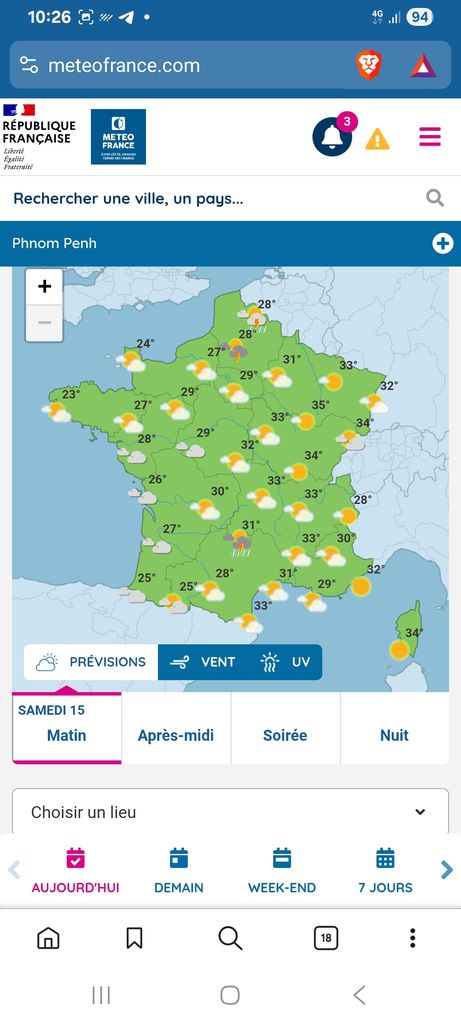Image resolution: width=461 pixels, height=1024 pixels.
Task: Switch to Week-end forecast
Action: click(281, 871)
